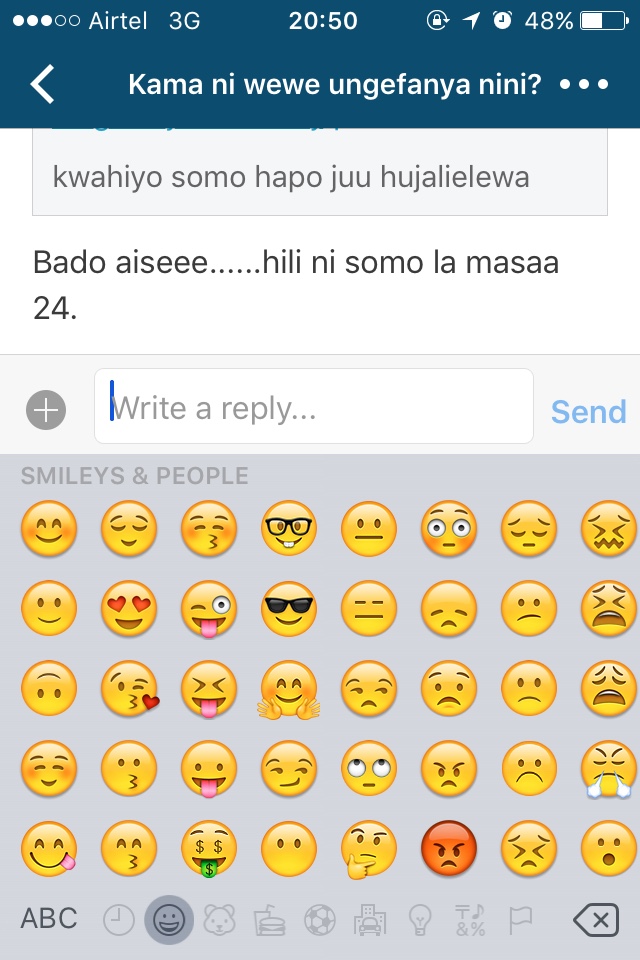Tap the plus attachment button
The width and height of the screenshot is (640, 960).
45,409
